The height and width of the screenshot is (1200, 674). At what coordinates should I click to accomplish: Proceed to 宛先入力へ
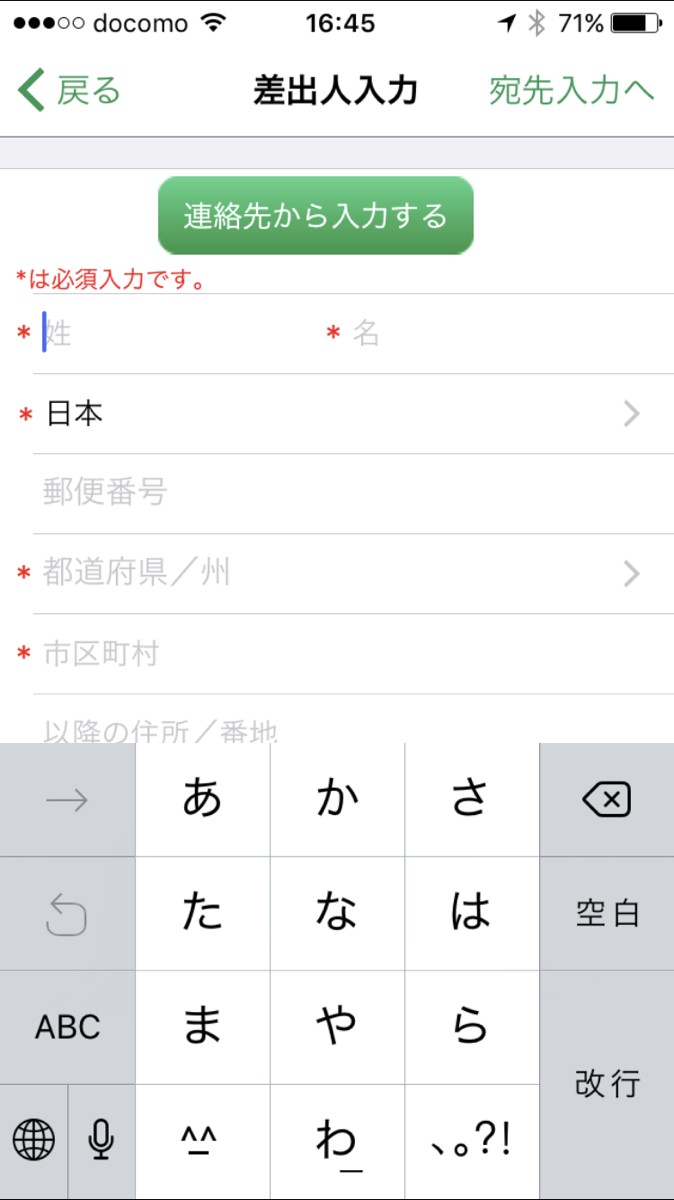(571, 91)
